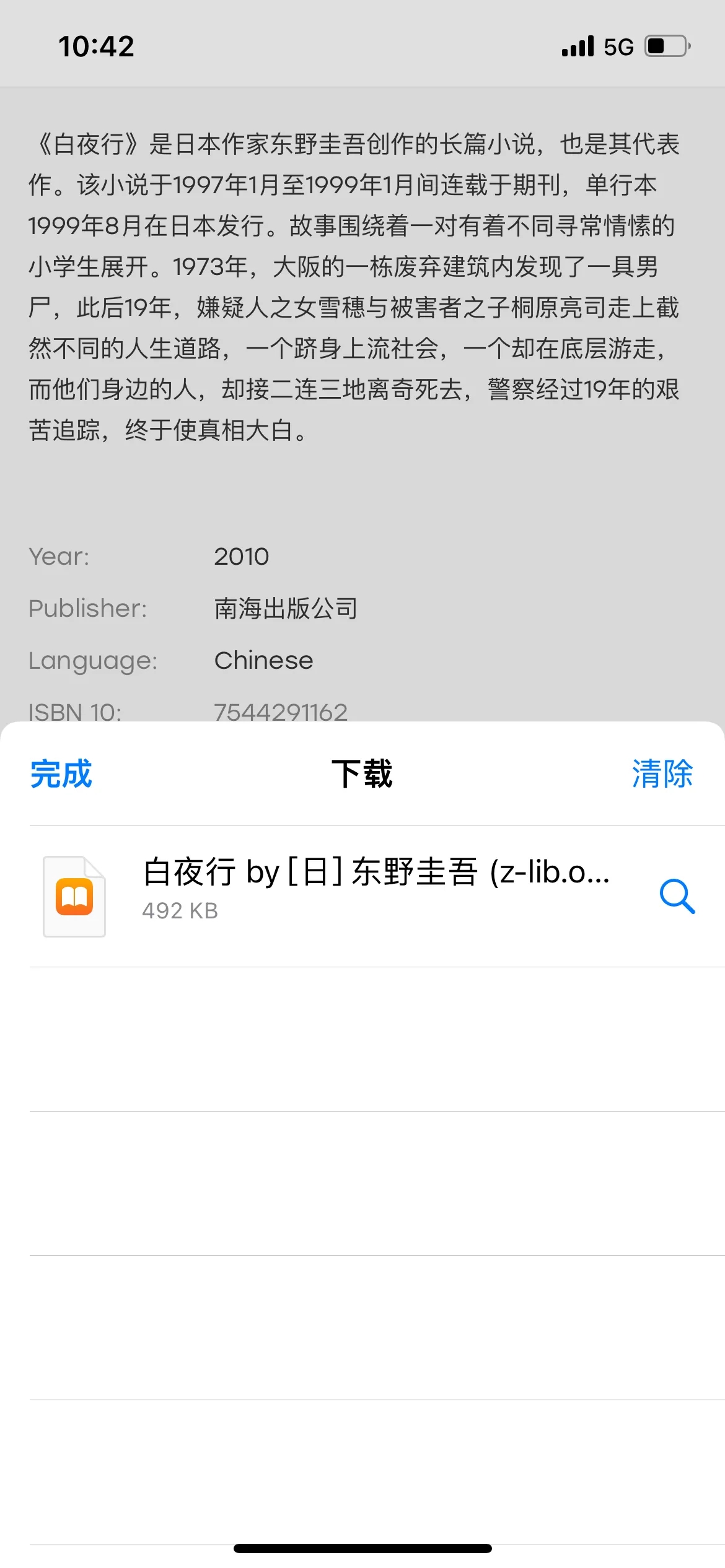725x1568 pixels.
Task: Tap 完成 to close the downloads sheet
Action: click(61, 773)
